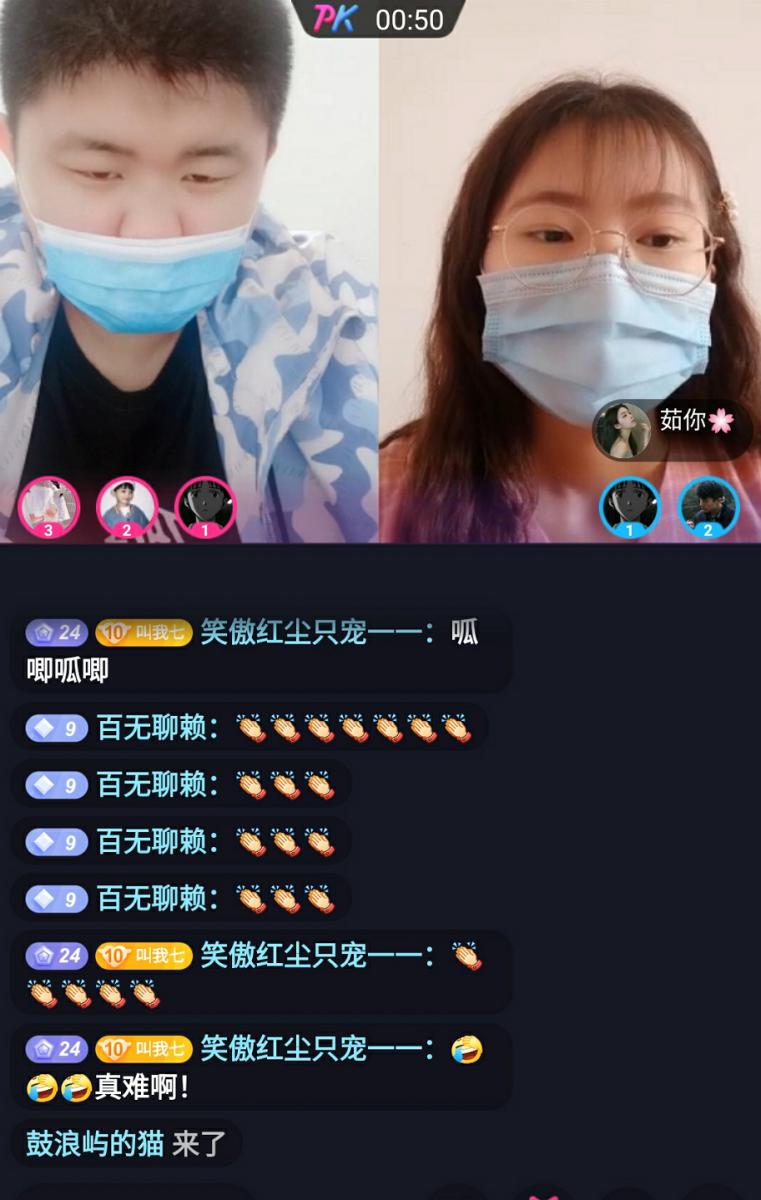This screenshot has width=761, height=1200.
Task: Open the PK timer panel
Action: pyautogui.click(x=380, y=18)
